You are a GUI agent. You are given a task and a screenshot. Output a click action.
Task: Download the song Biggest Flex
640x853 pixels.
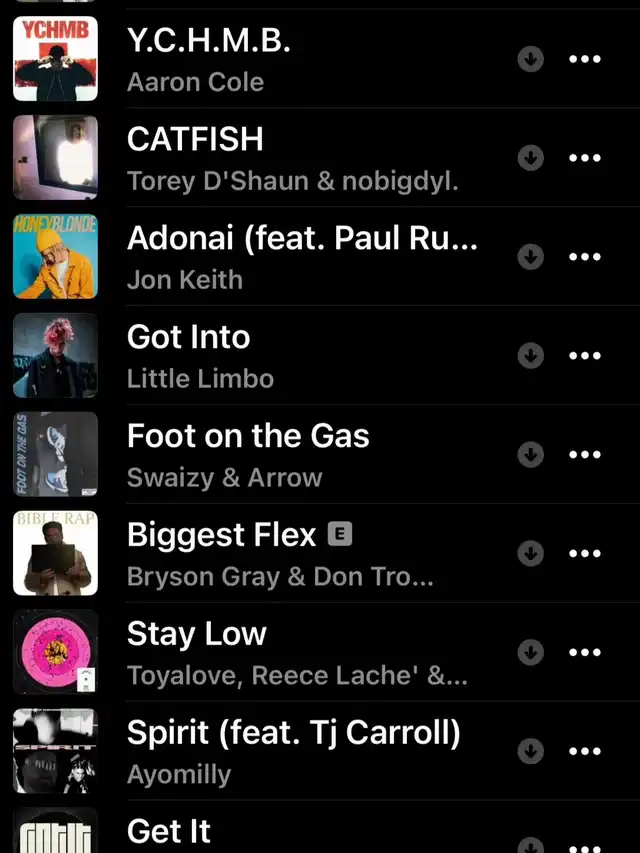(x=530, y=554)
